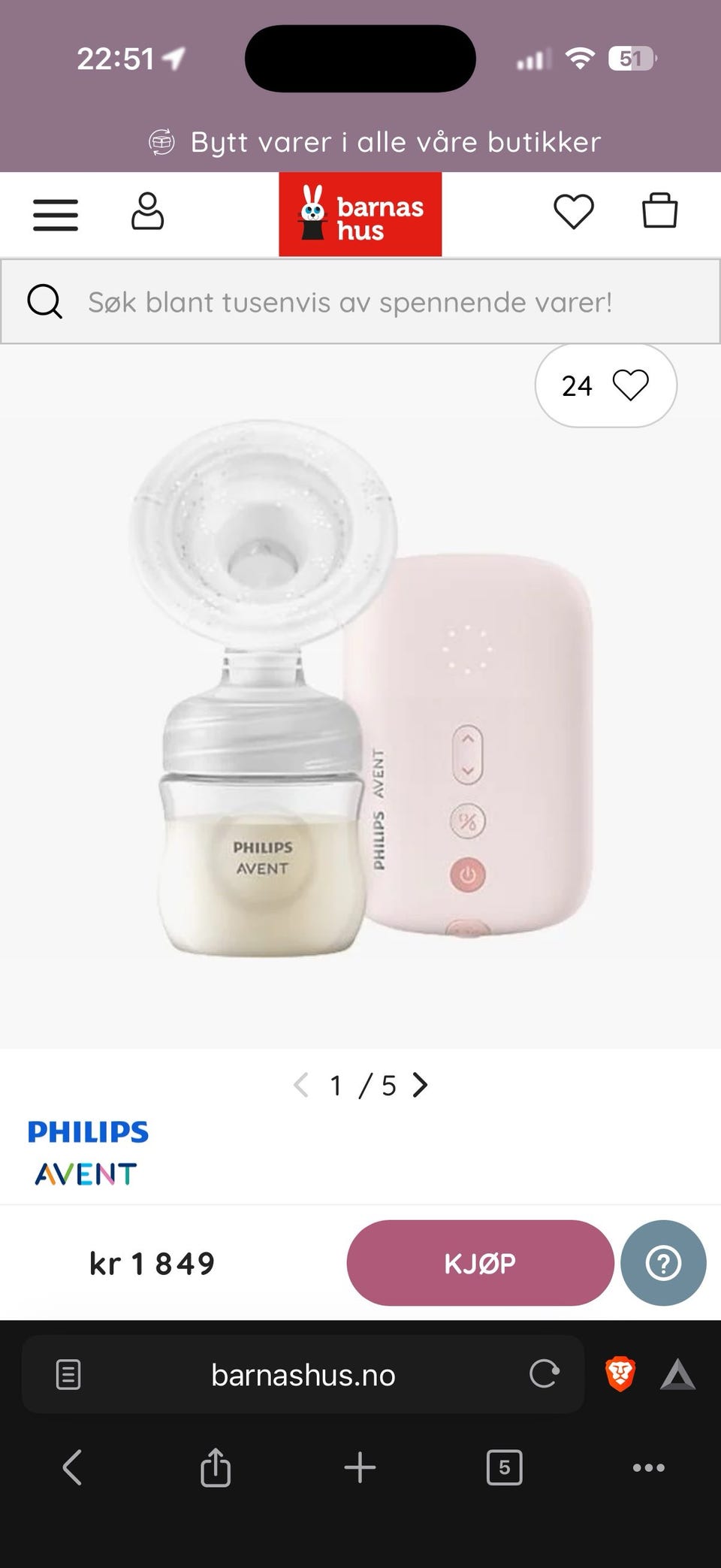The height and width of the screenshot is (1568, 721).
Task: Reload the barnashus.no page
Action: point(545,1374)
